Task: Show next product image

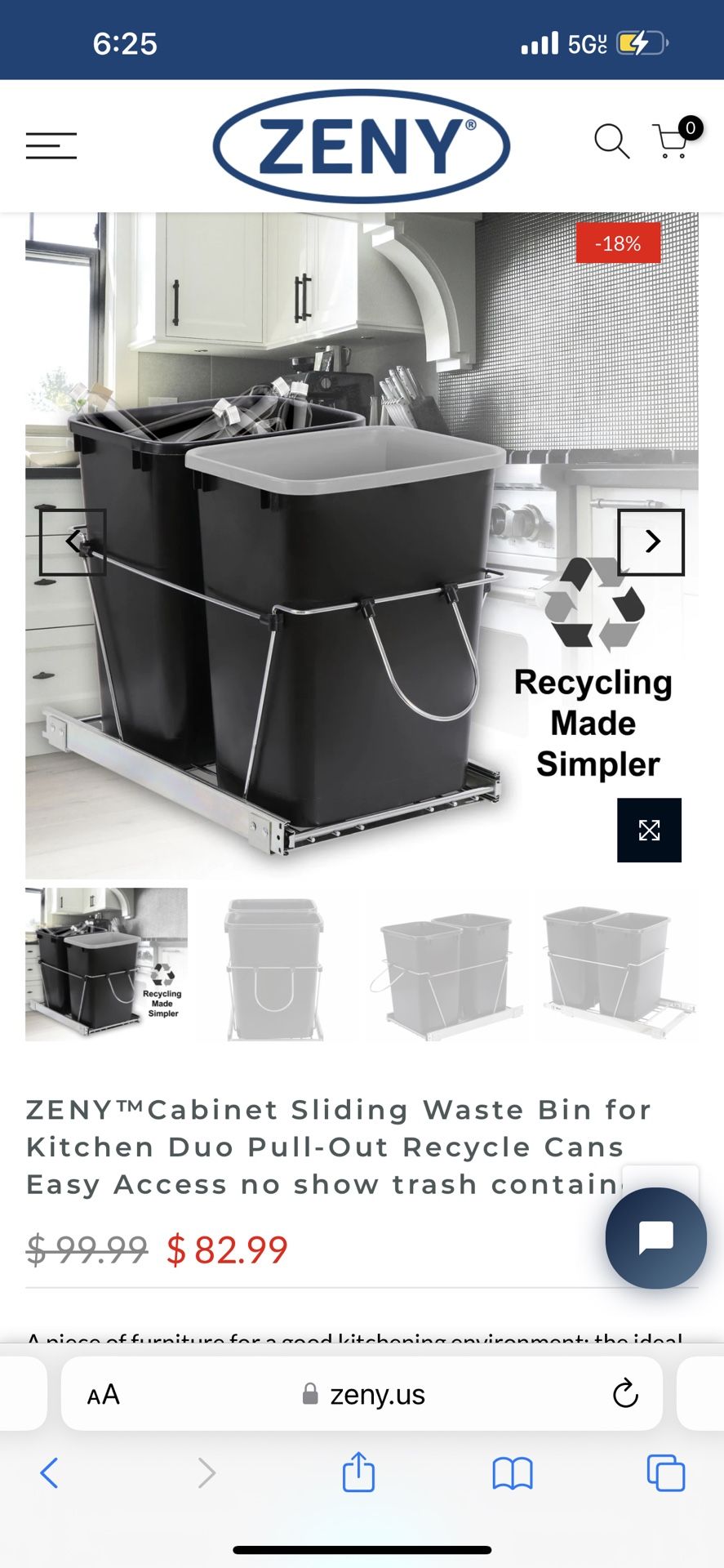Action: (x=651, y=541)
